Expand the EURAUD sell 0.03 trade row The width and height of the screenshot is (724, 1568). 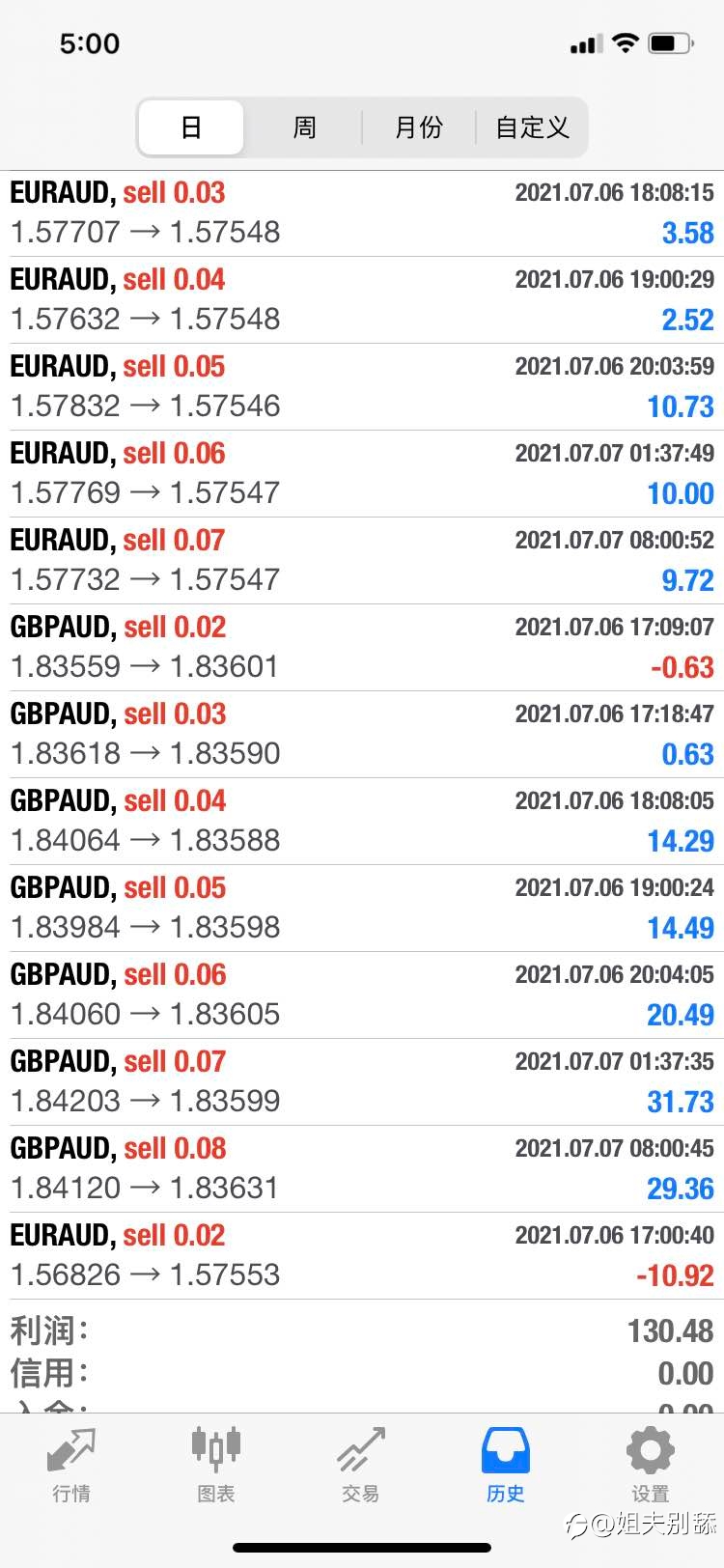362,213
